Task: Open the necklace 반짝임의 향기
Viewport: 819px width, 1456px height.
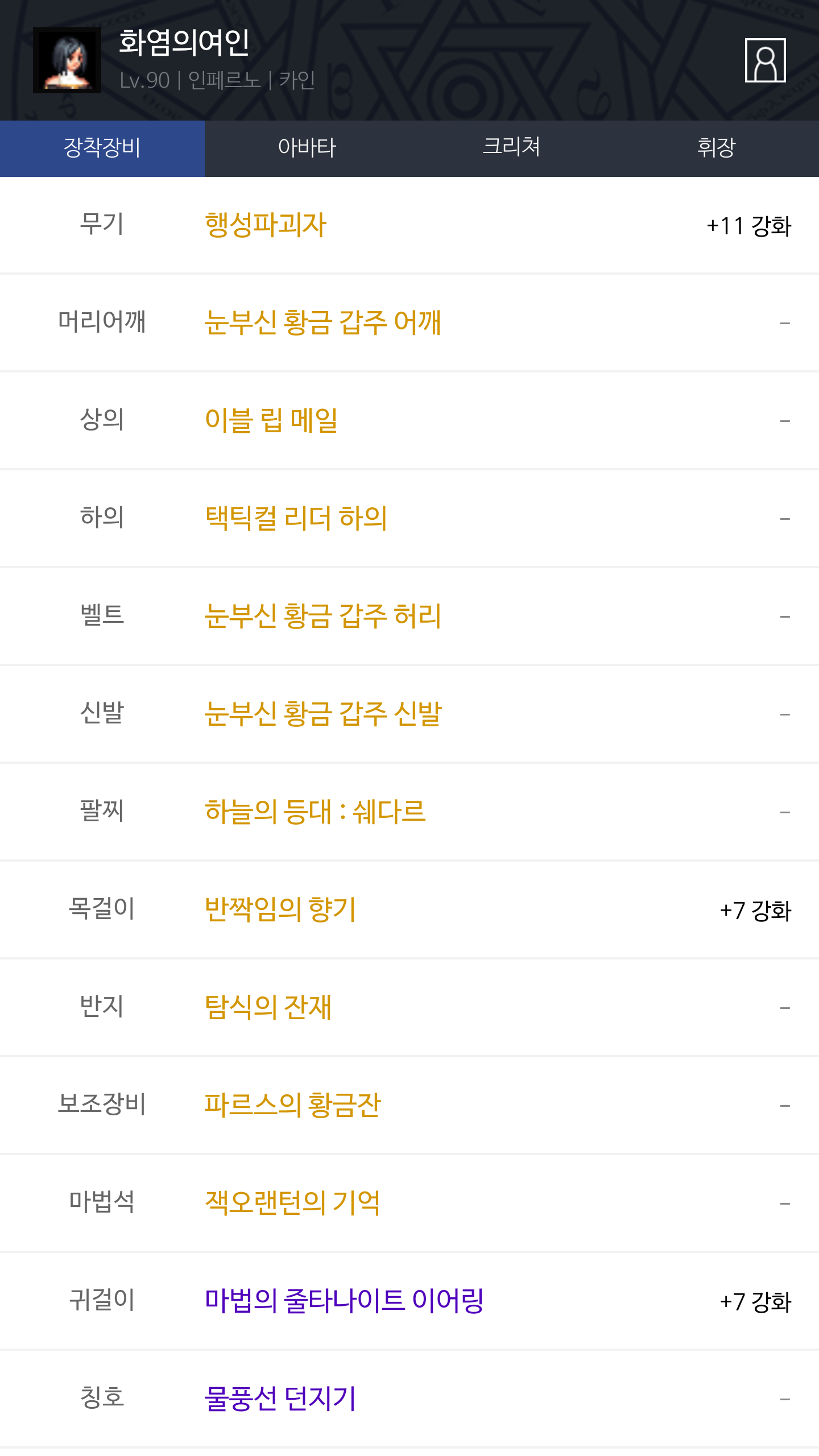Action: pos(280,910)
